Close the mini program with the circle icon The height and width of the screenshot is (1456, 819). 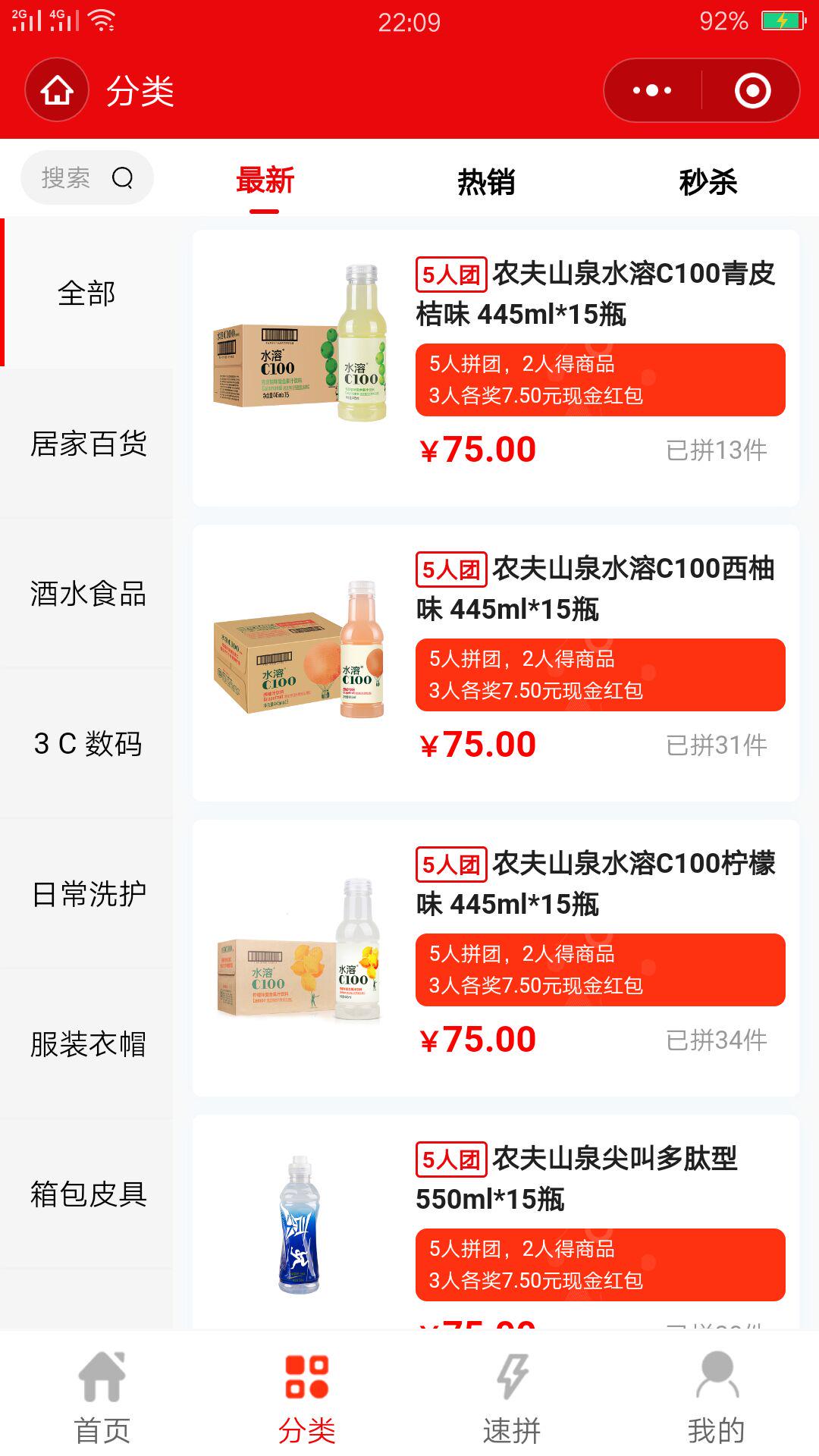click(752, 91)
